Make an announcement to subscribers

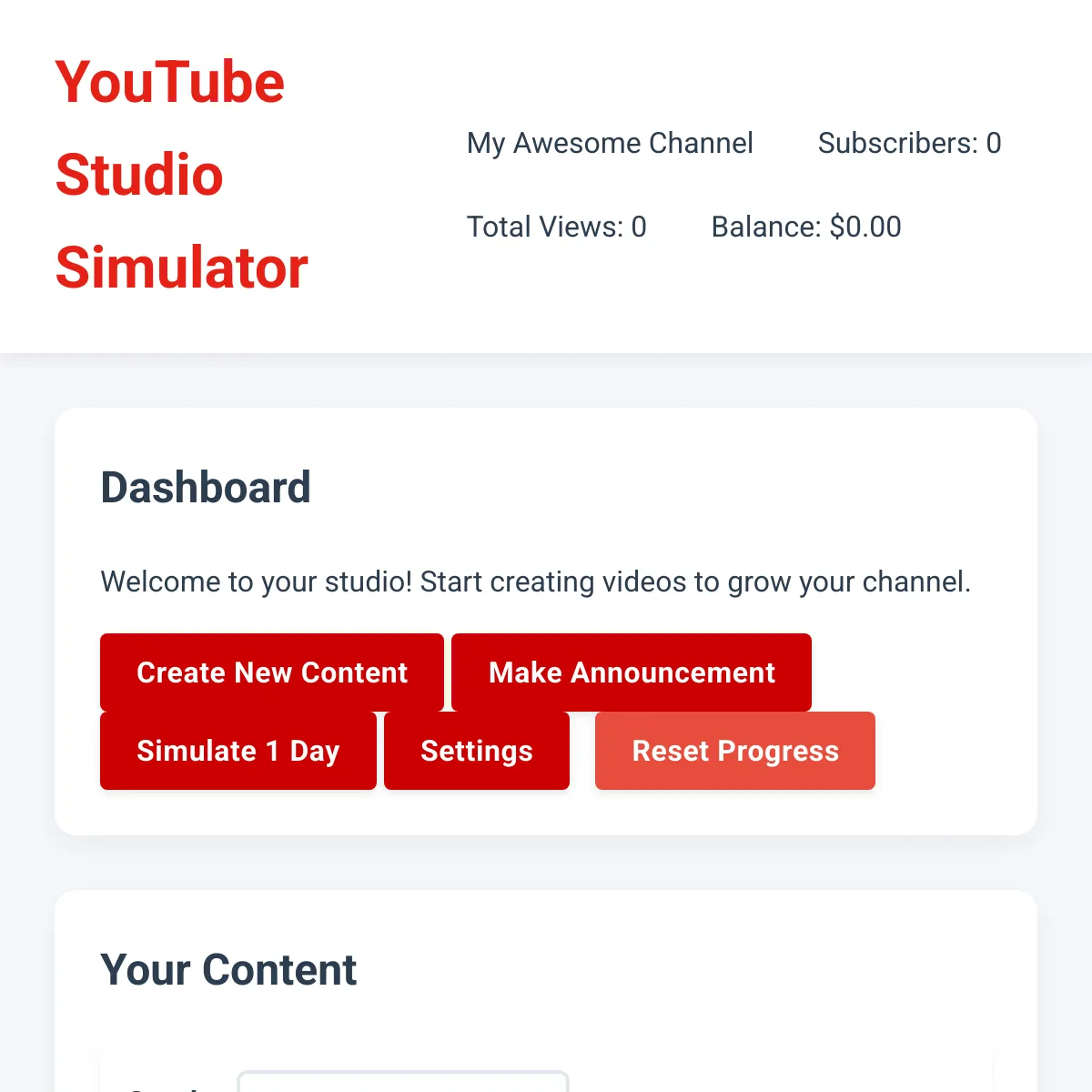pyautogui.click(x=631, y=672)
